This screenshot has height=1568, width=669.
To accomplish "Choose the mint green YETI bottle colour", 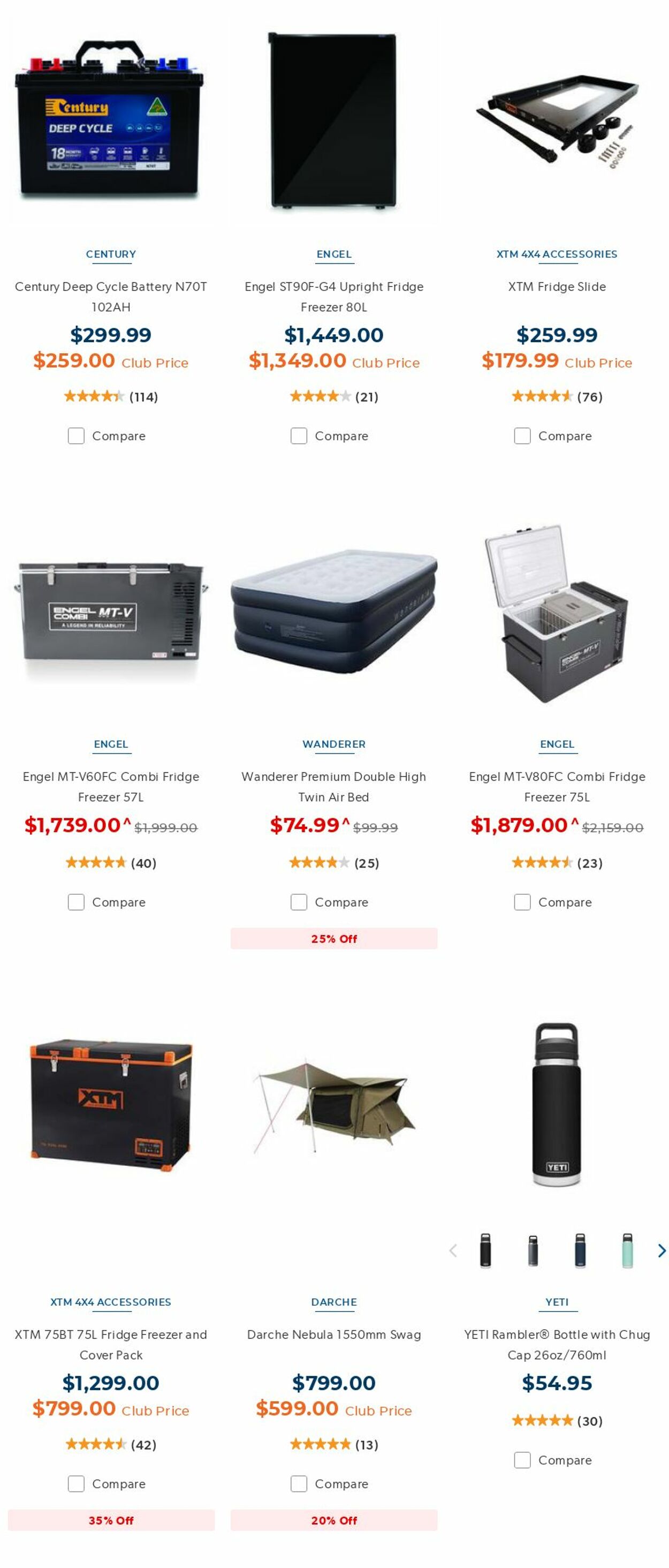I will coord(626,1250).
